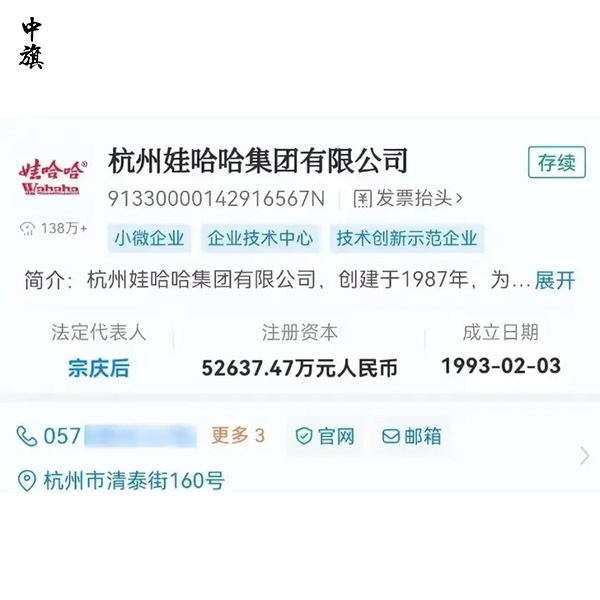The image size is (600, 600).
Task: Visit the company's 官网
Action: pos(324,436)
